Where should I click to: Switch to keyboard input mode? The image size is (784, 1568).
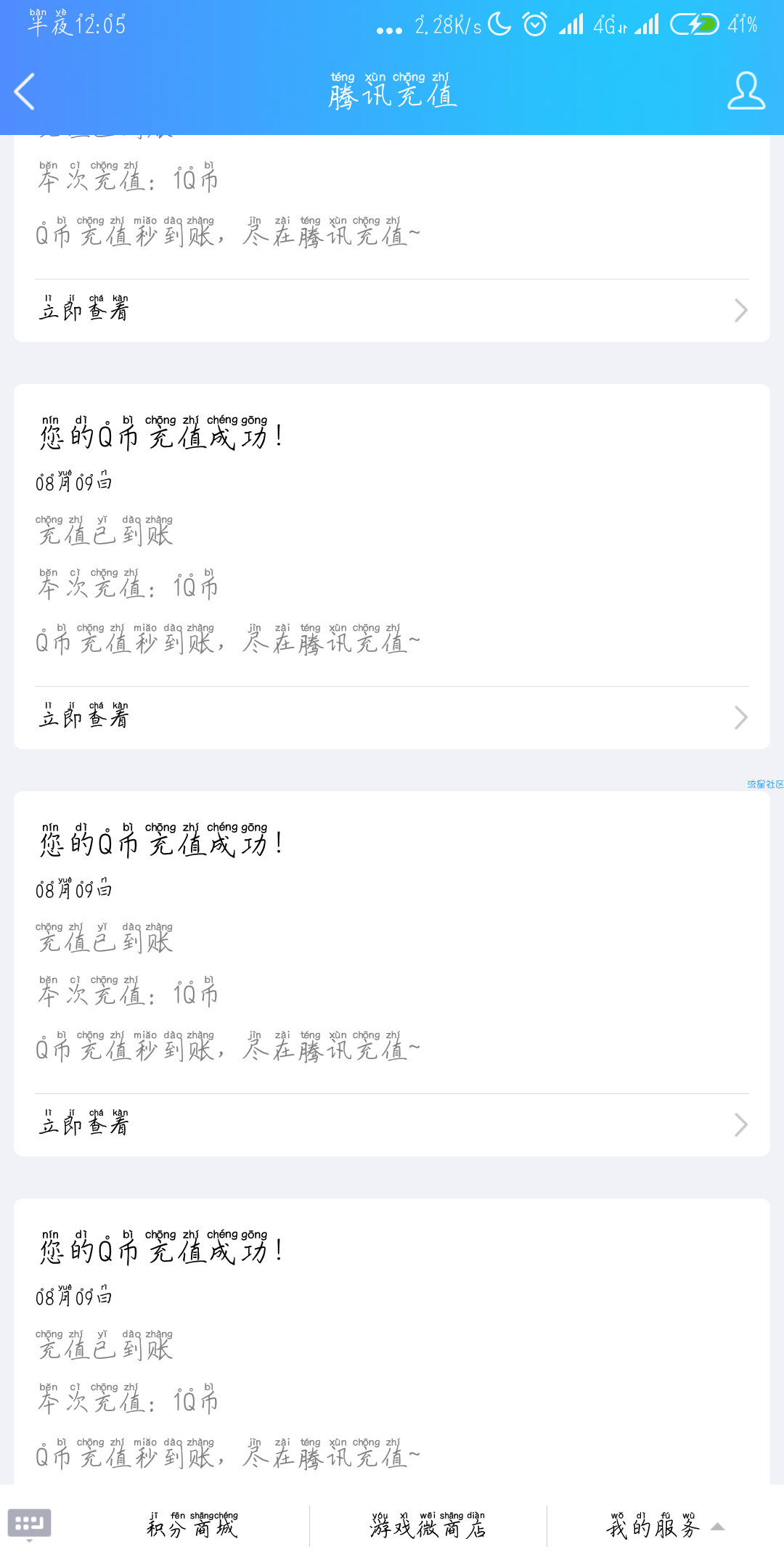point(30,1524)
